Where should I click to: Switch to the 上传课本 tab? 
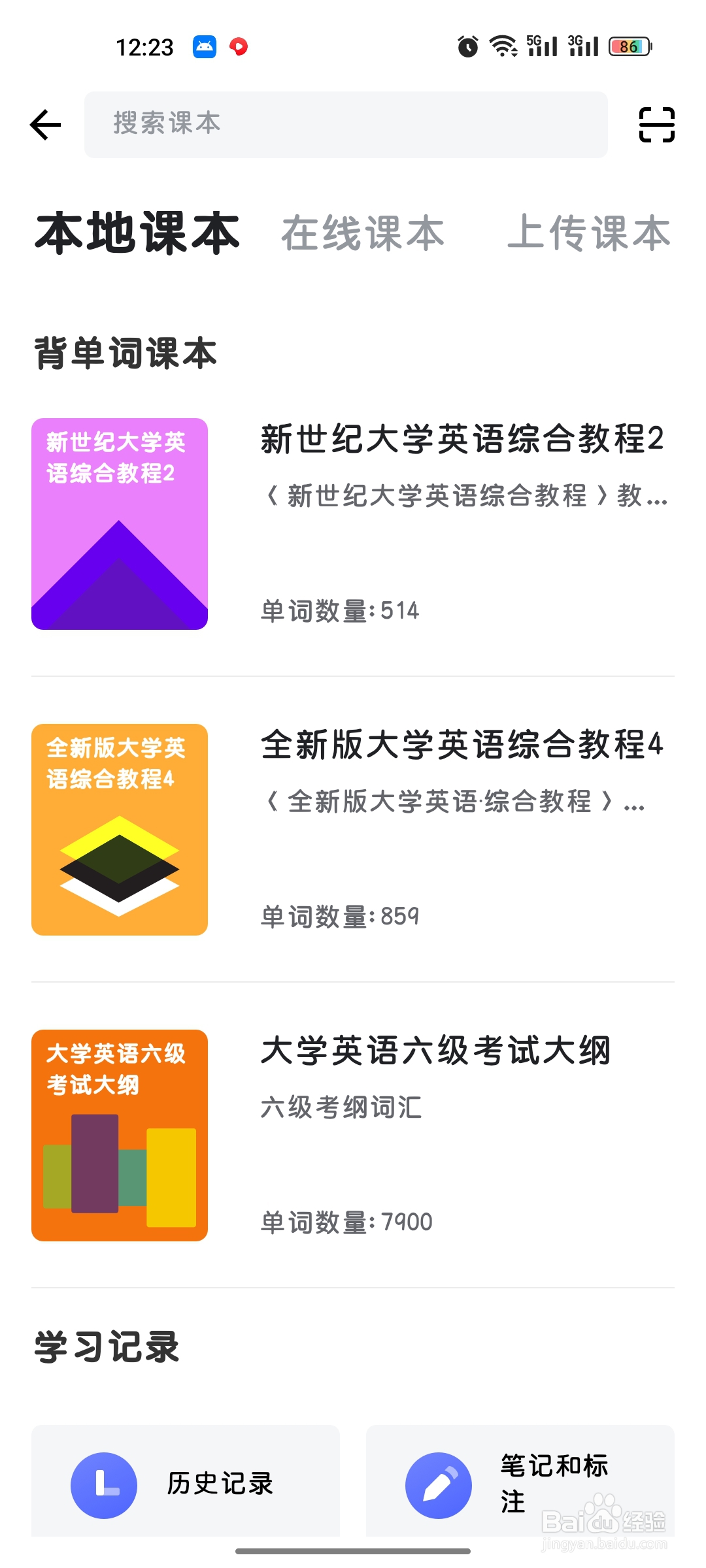[589, 233]
